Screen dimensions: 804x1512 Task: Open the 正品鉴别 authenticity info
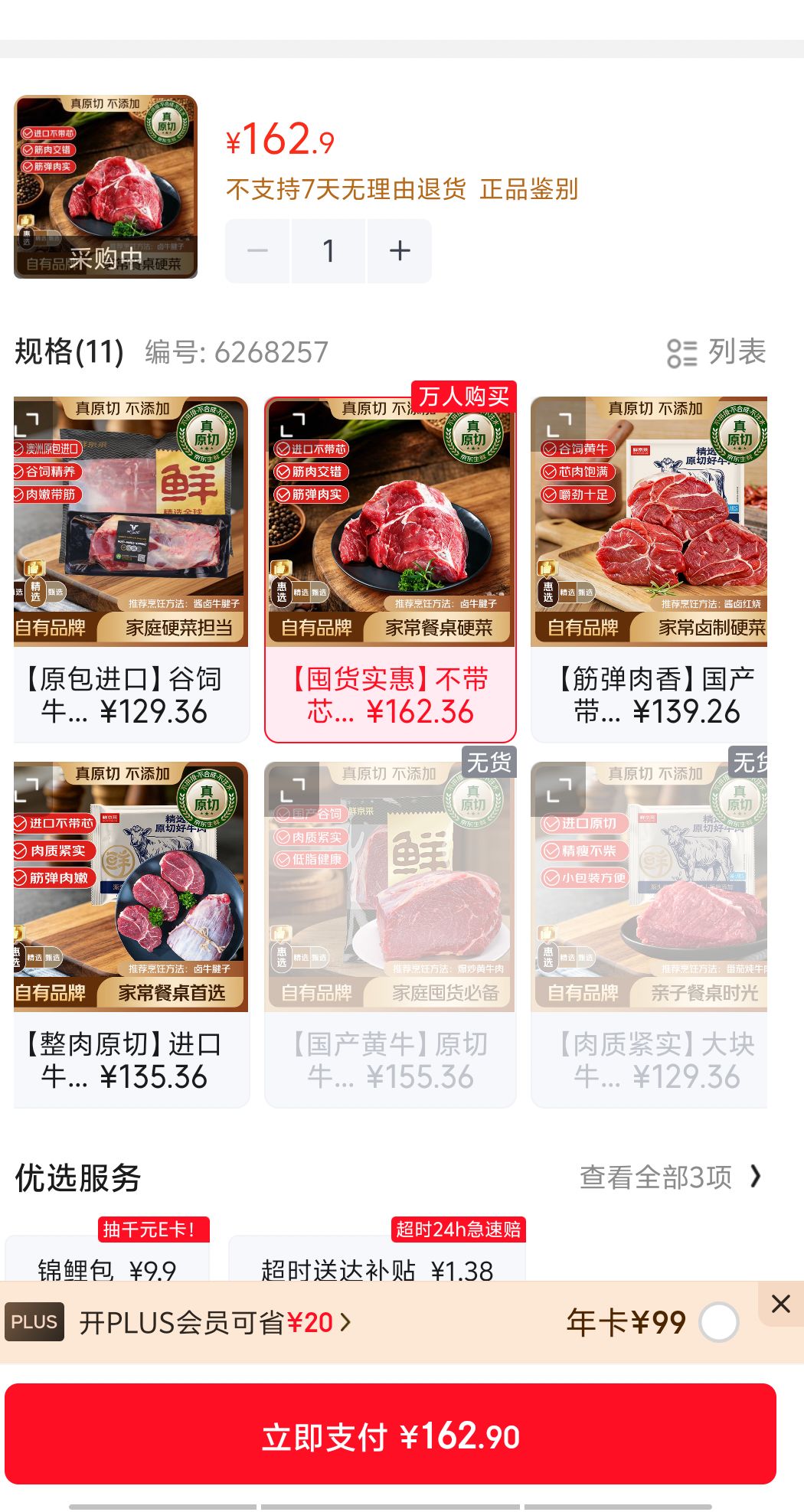click(529, 189)
